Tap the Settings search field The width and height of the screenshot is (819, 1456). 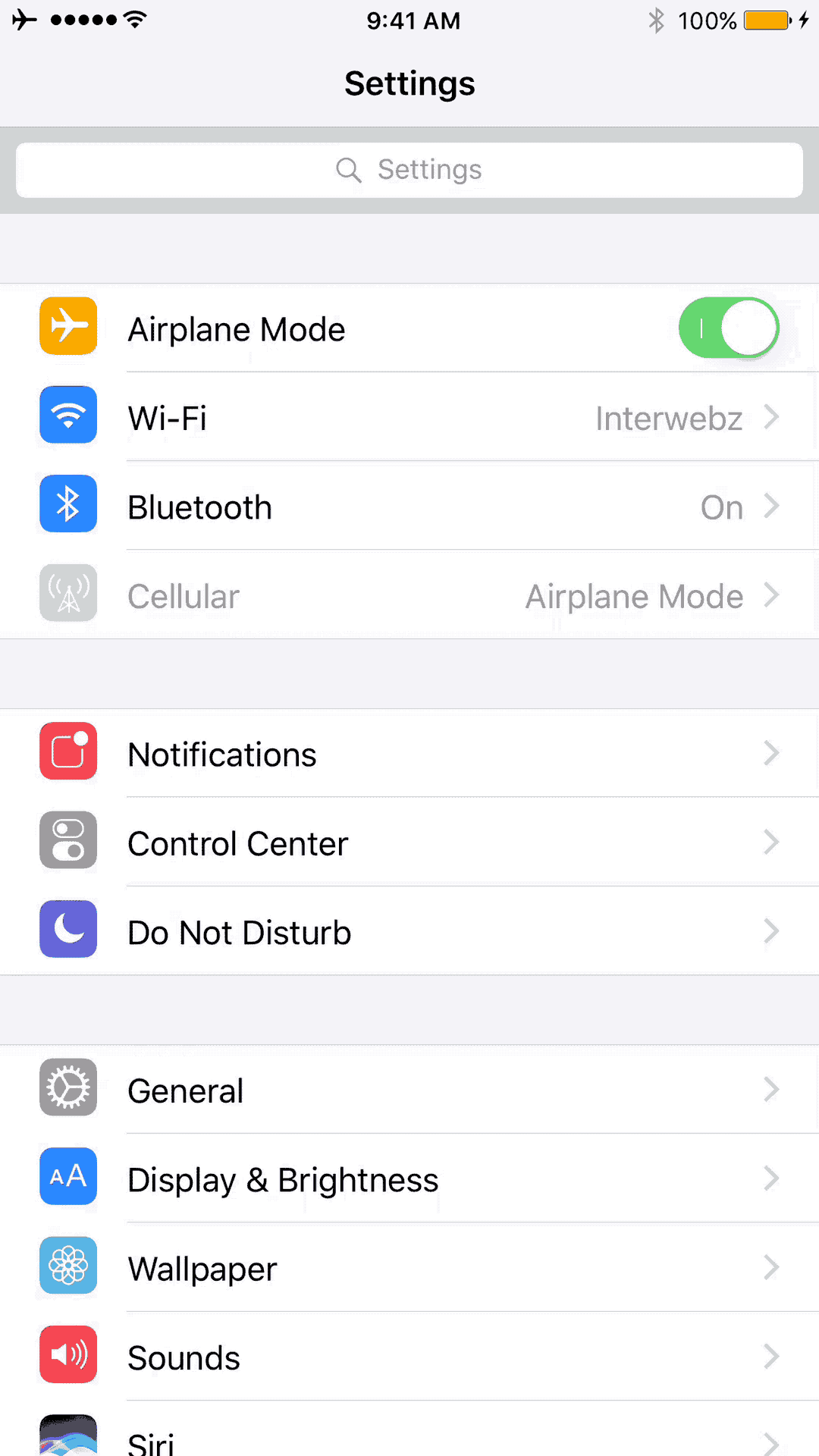(x=409, y=170)
